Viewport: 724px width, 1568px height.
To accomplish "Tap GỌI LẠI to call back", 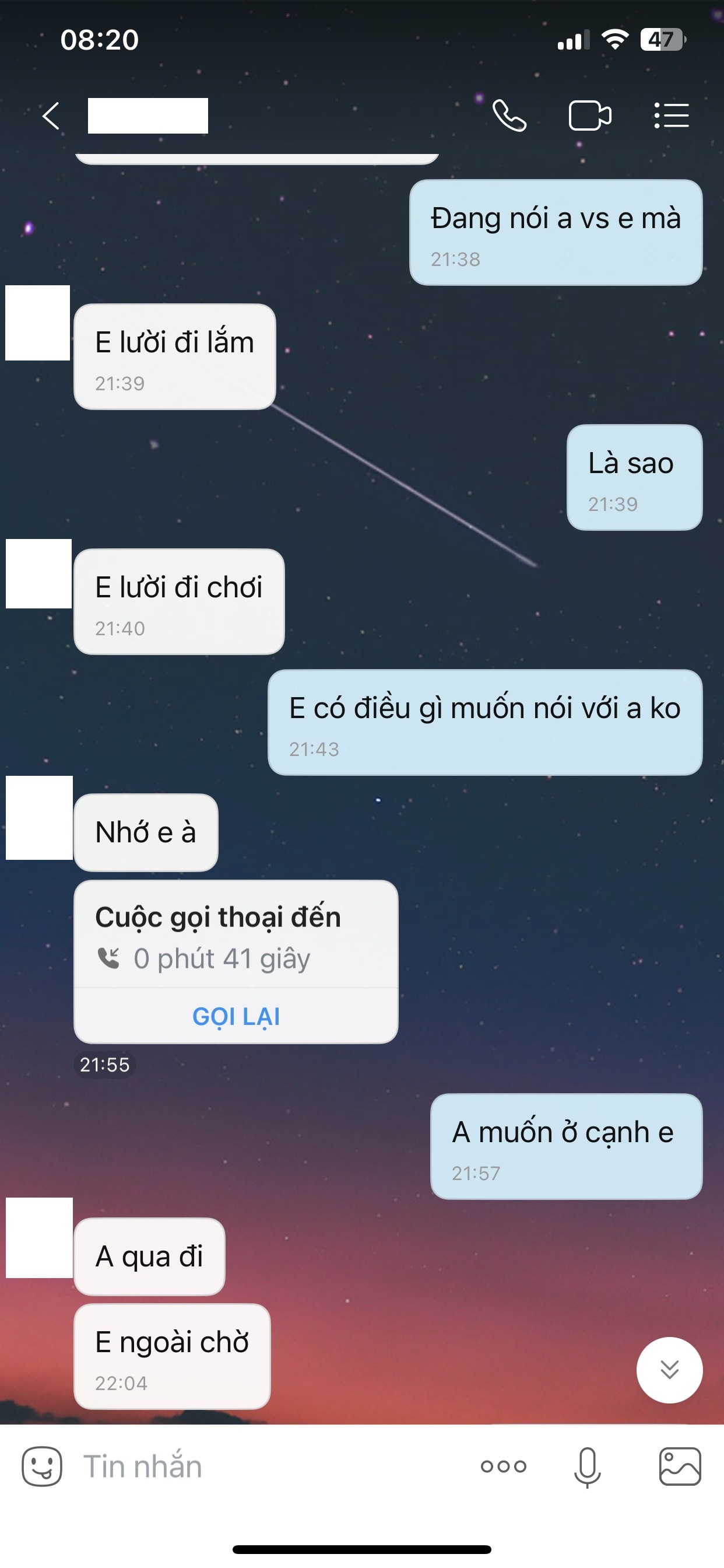I will pos(236,1016).
